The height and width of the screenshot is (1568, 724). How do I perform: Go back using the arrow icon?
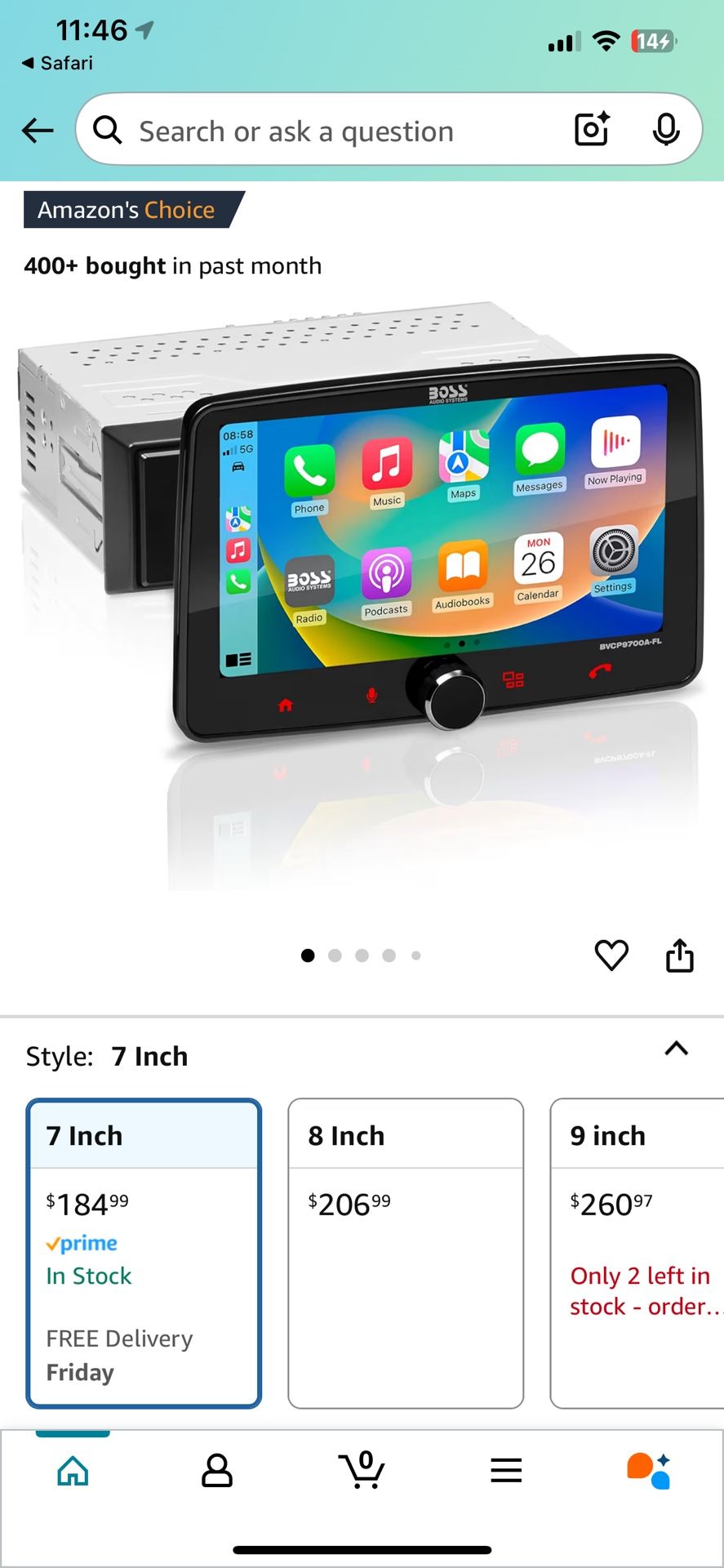[x=38, y=131]
